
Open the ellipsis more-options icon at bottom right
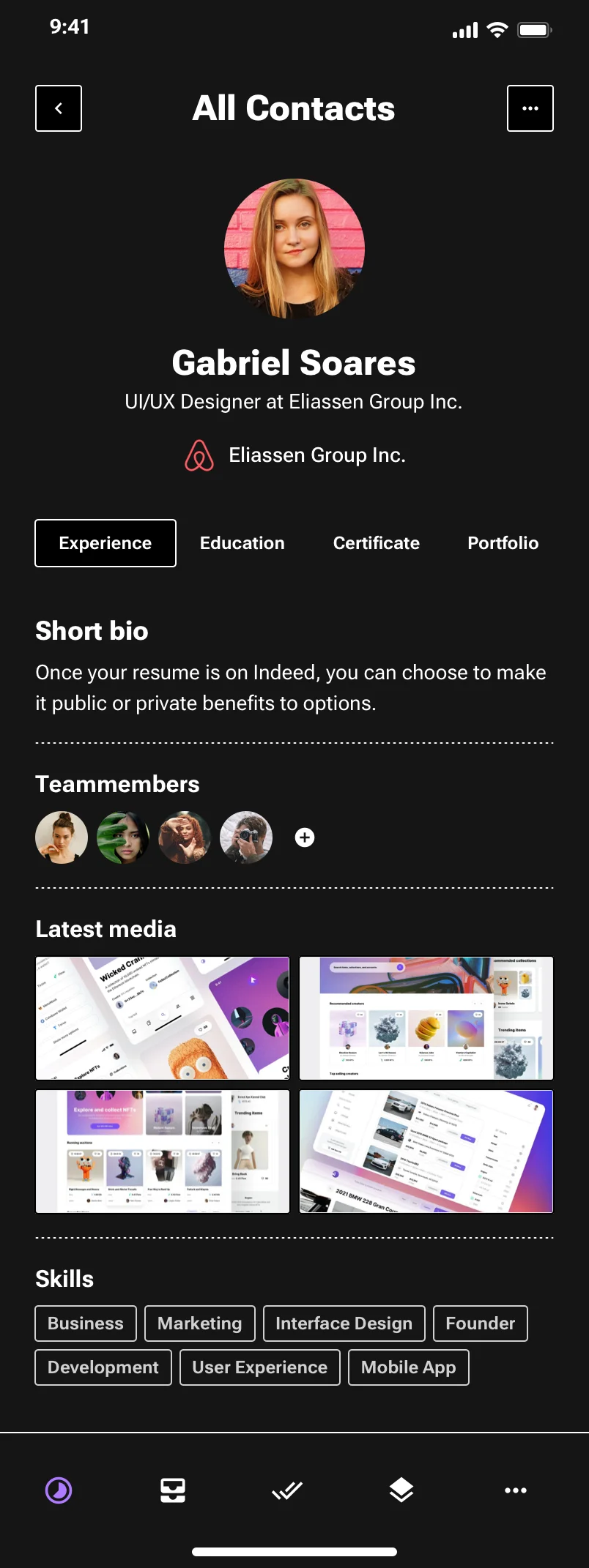(x=516, y=1490)
